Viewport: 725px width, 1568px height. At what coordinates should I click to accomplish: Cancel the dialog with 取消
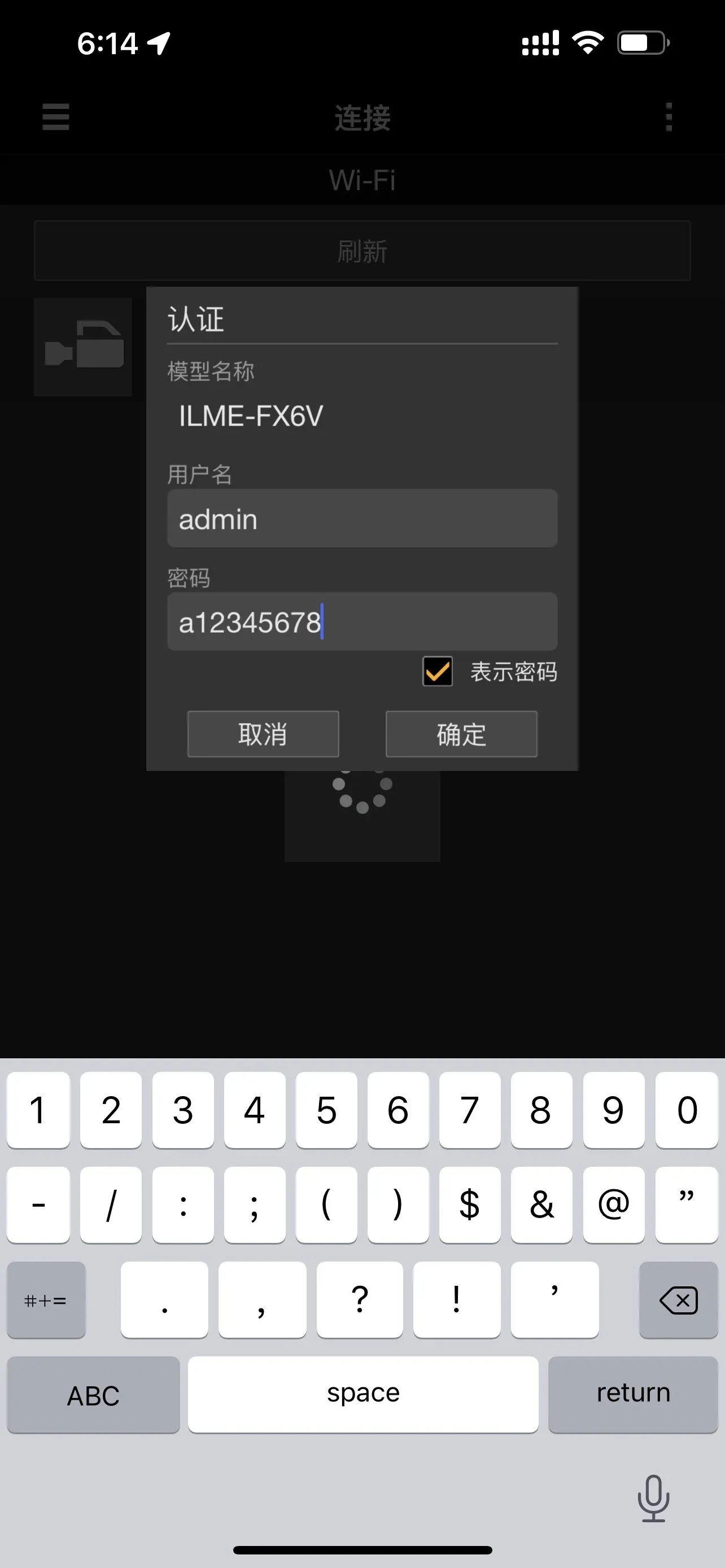(263, 733)
